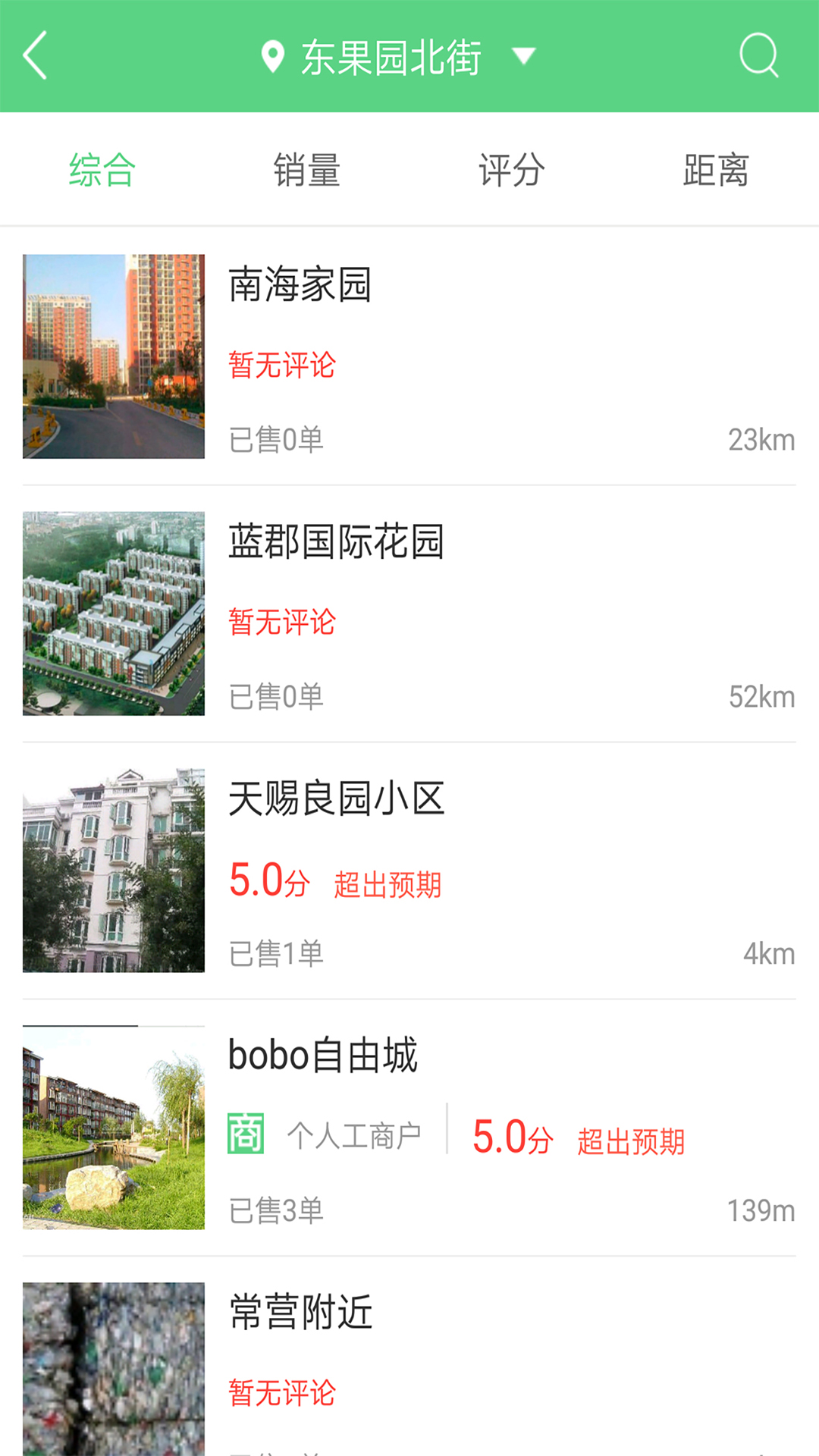Tap 暂无评论 under 蓝郡国际花园
Image resolution: width=819 pixels, height=1456 pixels.
[283, 623]
